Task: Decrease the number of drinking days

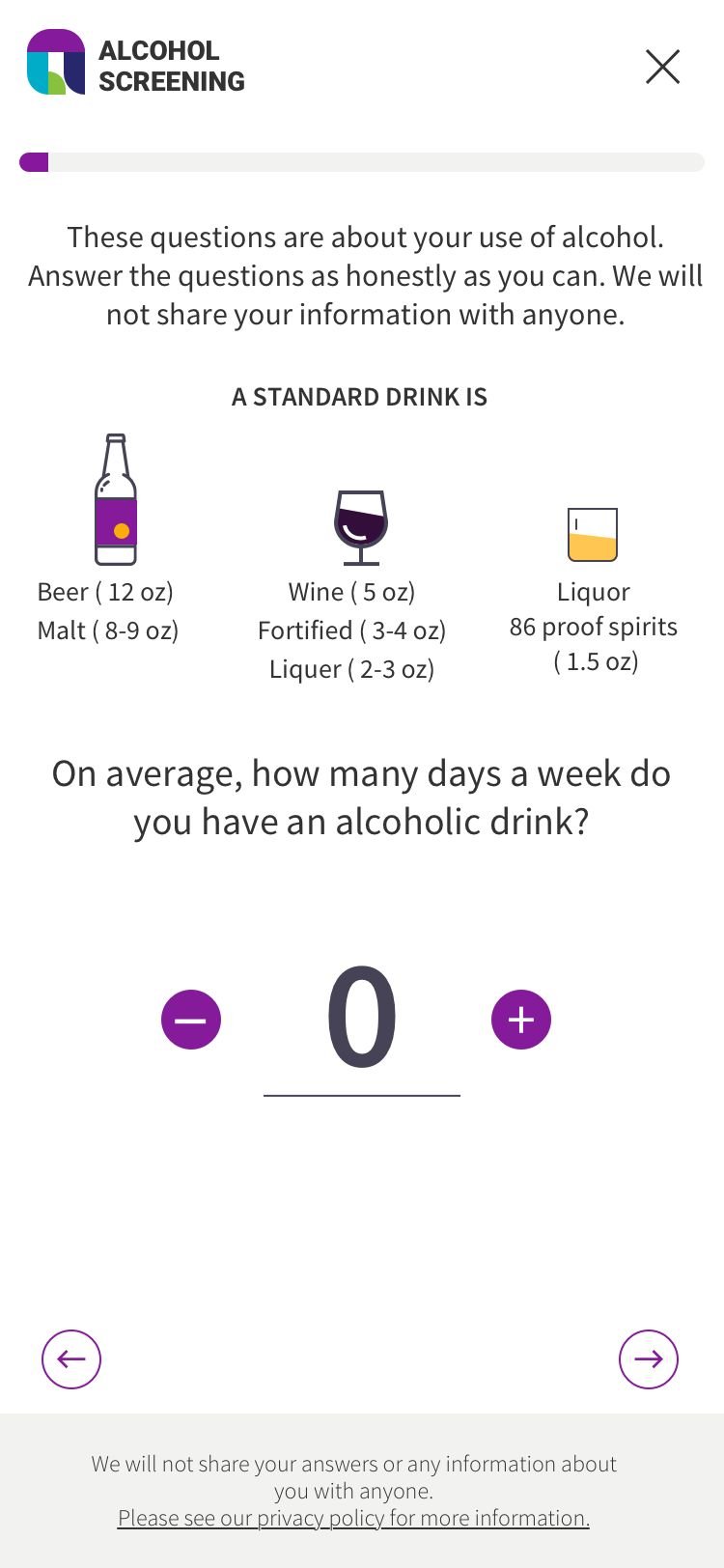Action: [x=191, y=1020]
